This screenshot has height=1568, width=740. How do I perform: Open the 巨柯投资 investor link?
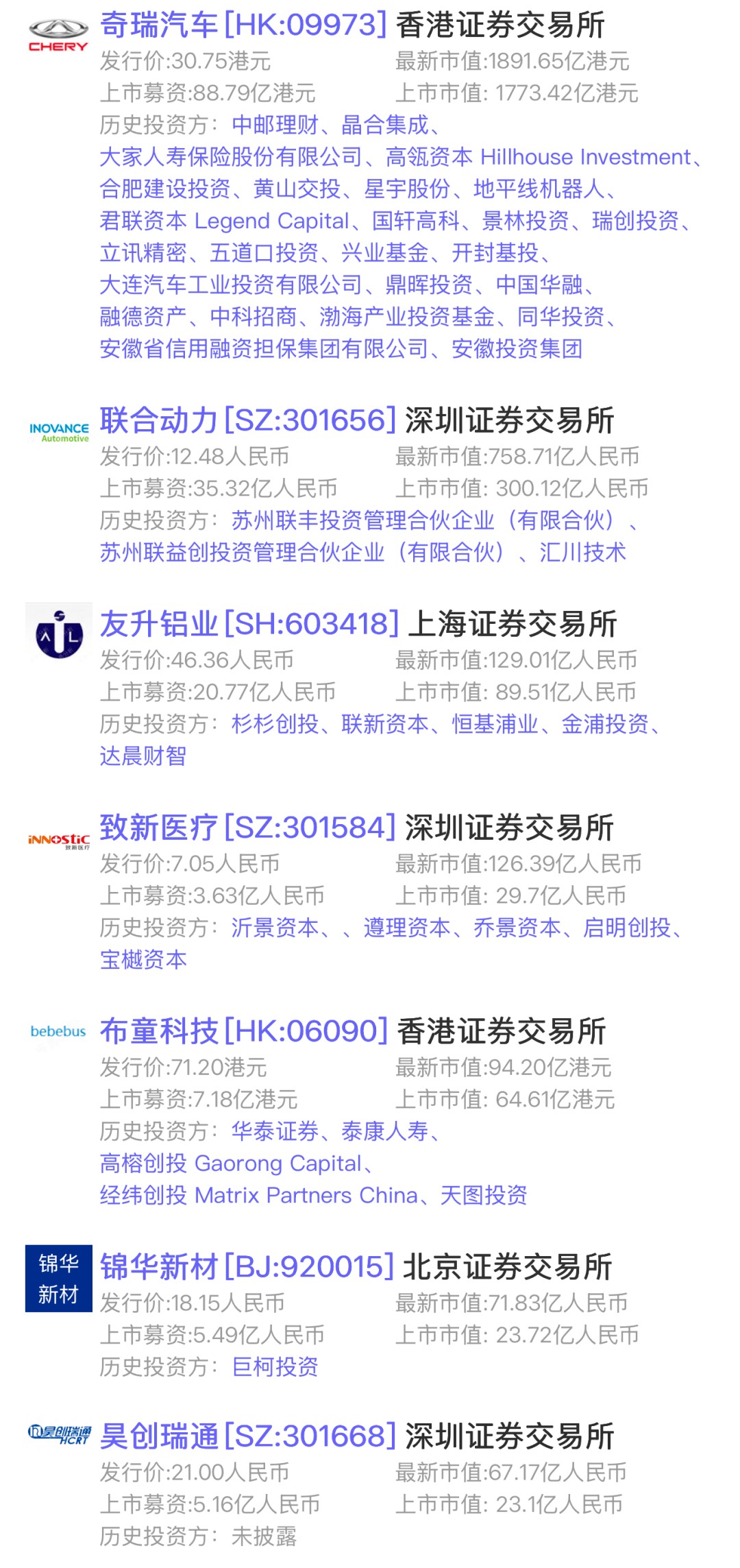click(275, 1366)
